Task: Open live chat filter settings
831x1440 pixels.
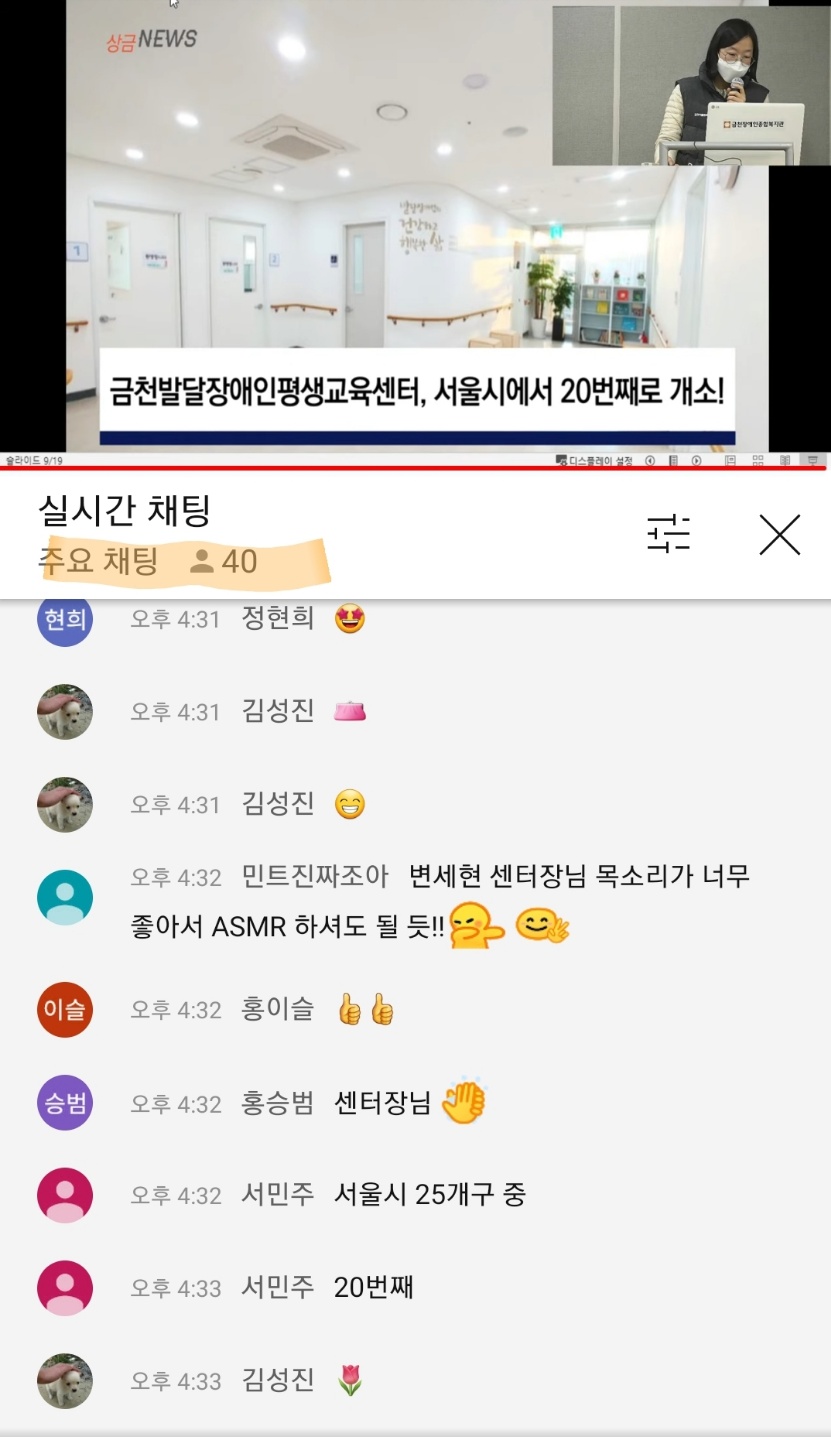Action: click(x=668, y=534)
